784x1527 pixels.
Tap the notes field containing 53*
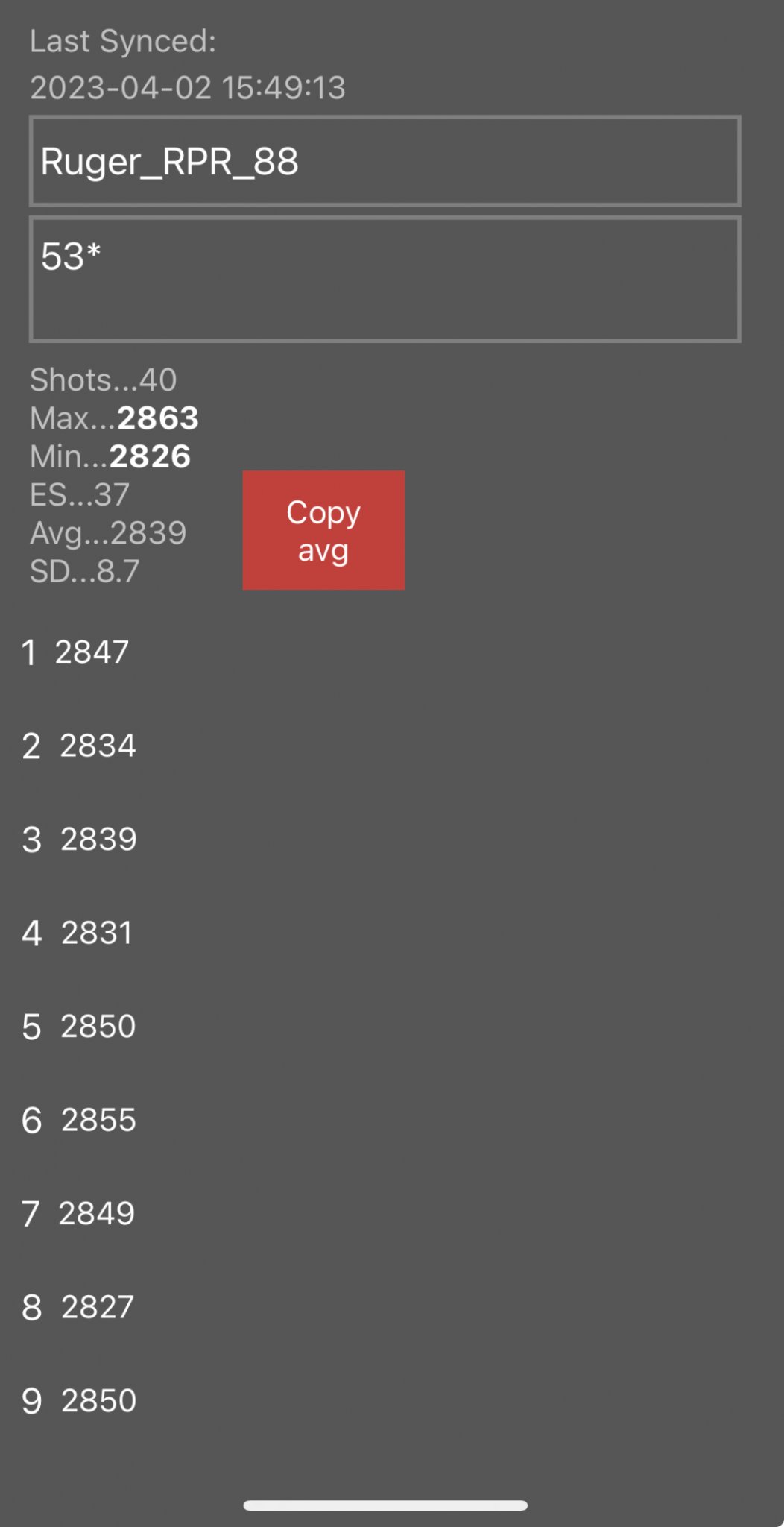pyautogui.click(x=385, y=280)
